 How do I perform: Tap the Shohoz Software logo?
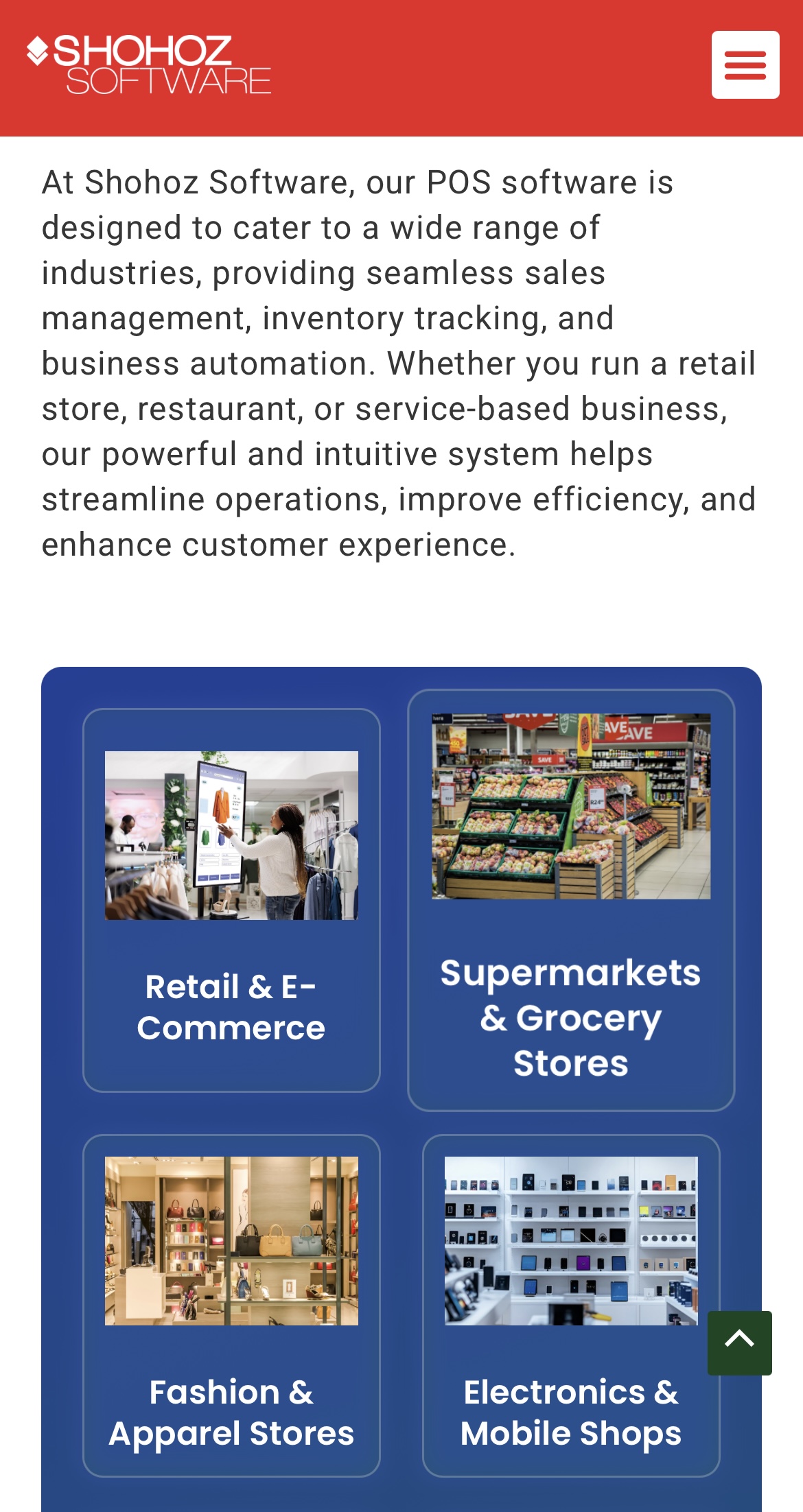click(x=149, y=65)
